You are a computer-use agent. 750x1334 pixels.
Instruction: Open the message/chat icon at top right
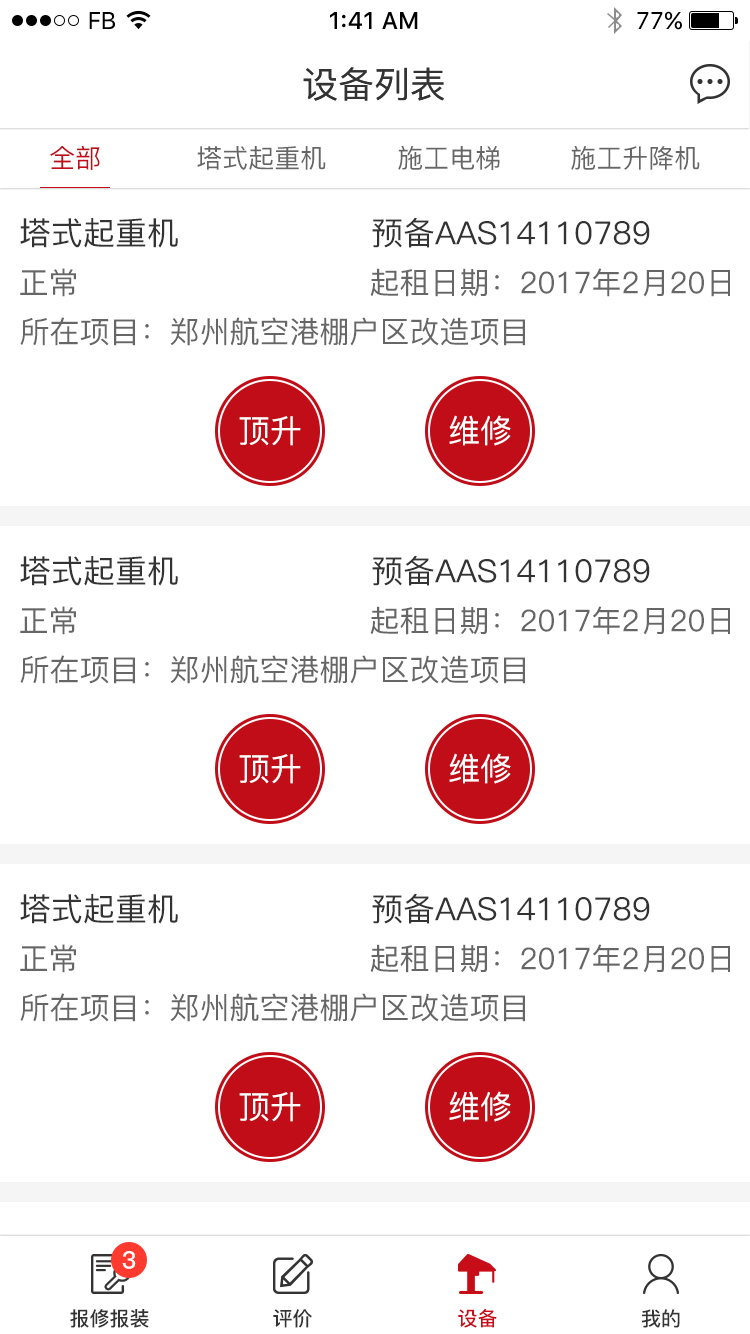710,83
